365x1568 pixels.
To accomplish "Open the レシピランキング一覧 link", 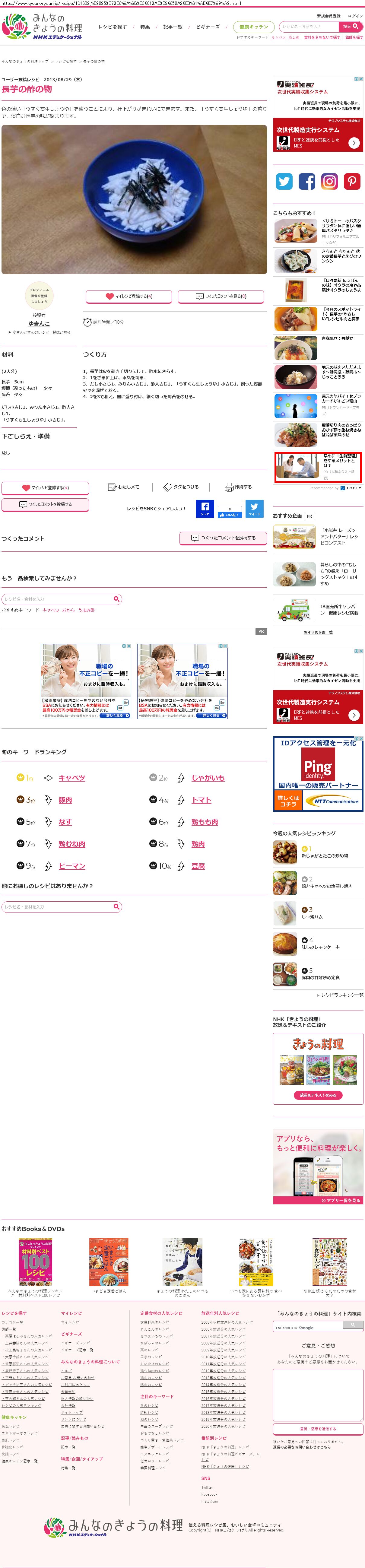I will pos(342,995).
